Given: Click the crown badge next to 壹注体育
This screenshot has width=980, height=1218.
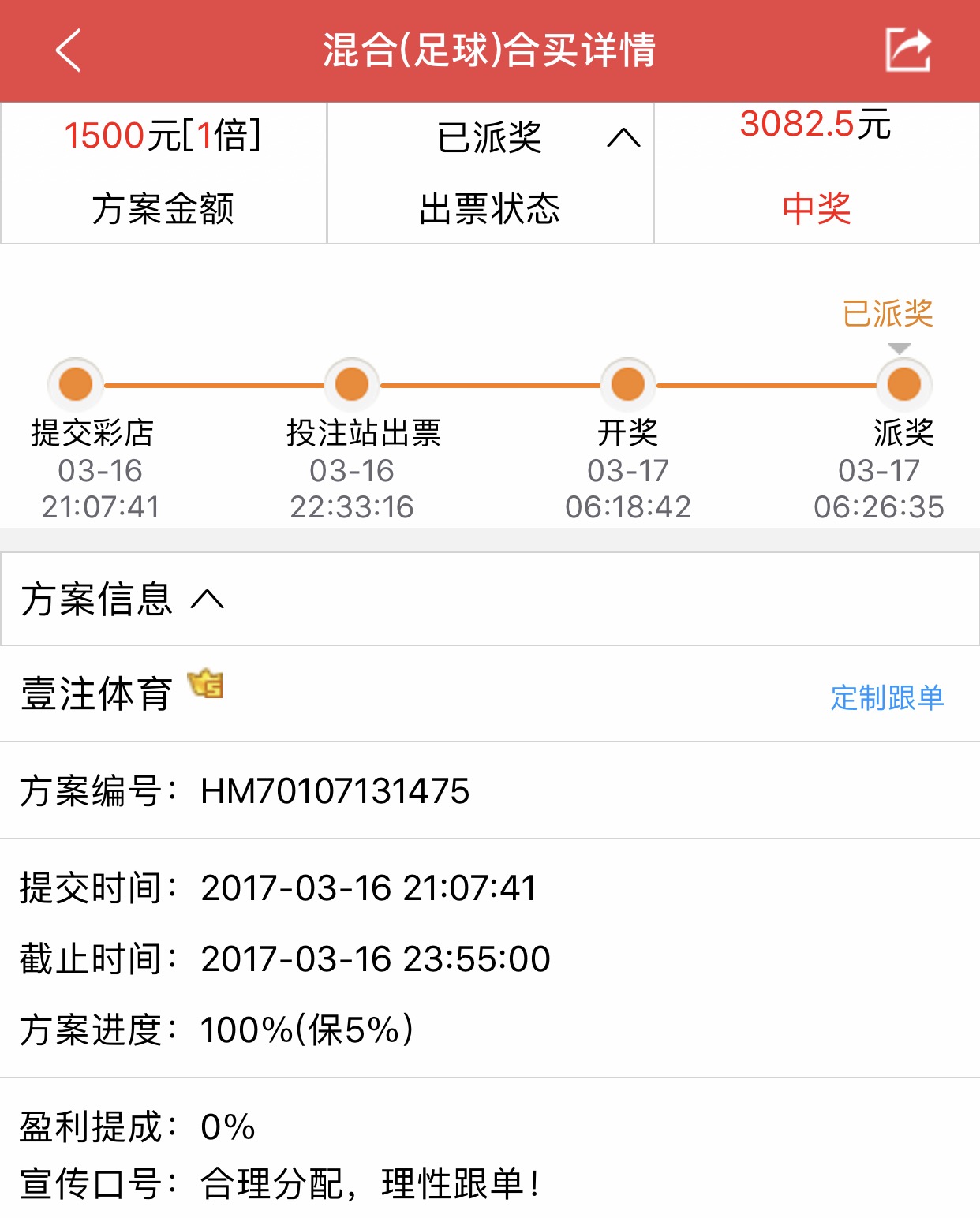Looking at the screenshot, I should (x=205, y=688).
